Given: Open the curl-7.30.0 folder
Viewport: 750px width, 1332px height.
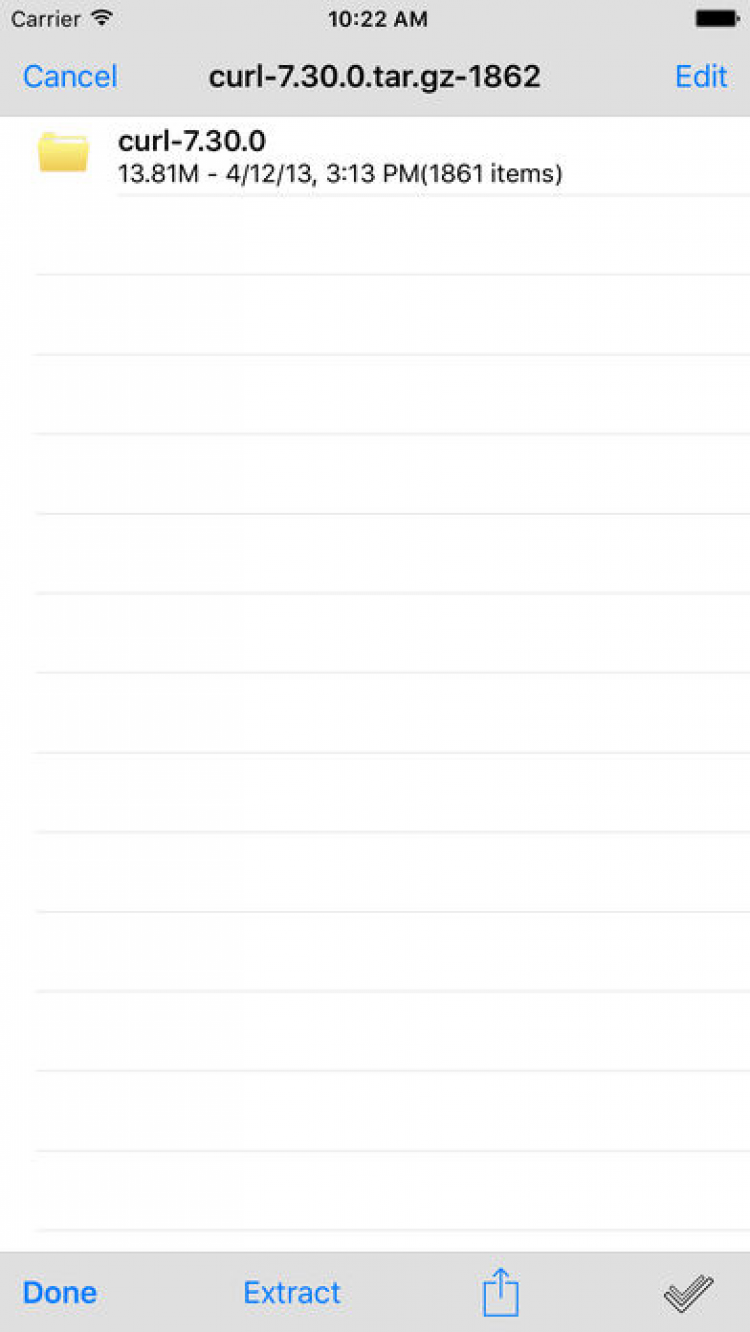Looking at the screenshot, I should pyautogui.click(x=340, y=157).
